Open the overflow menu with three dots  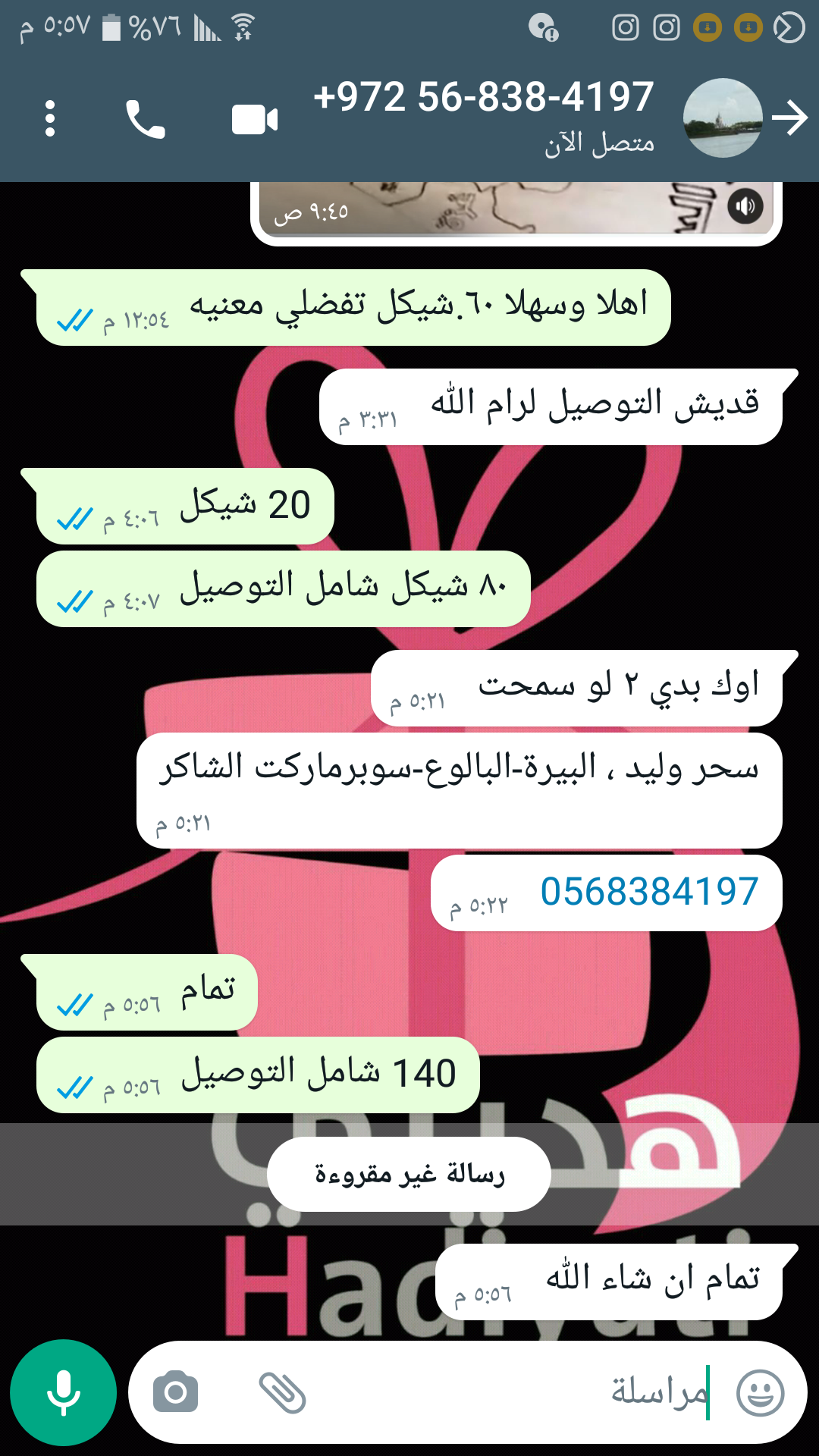(x=50, y=119)
